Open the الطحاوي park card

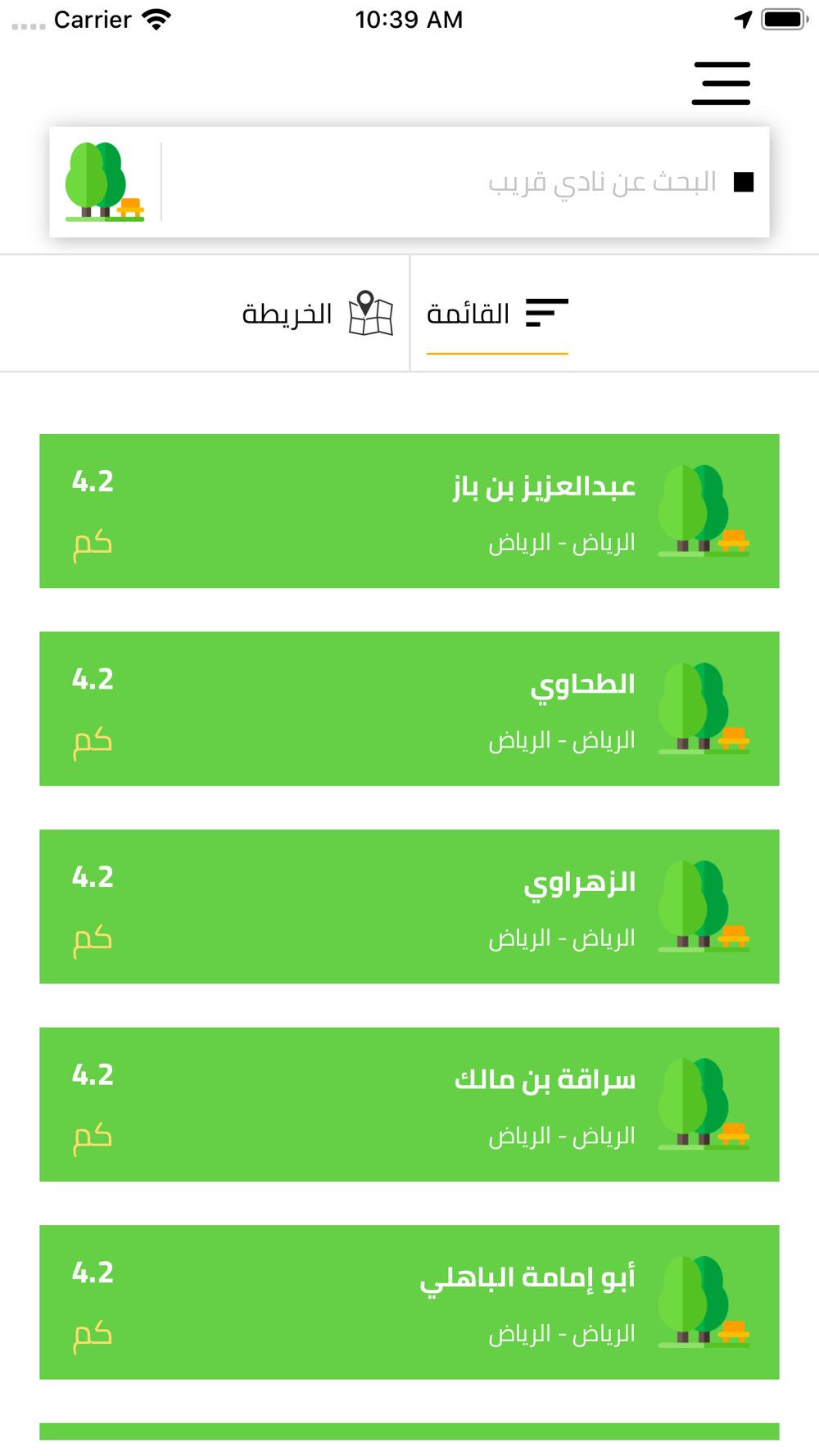click(409, 708)
